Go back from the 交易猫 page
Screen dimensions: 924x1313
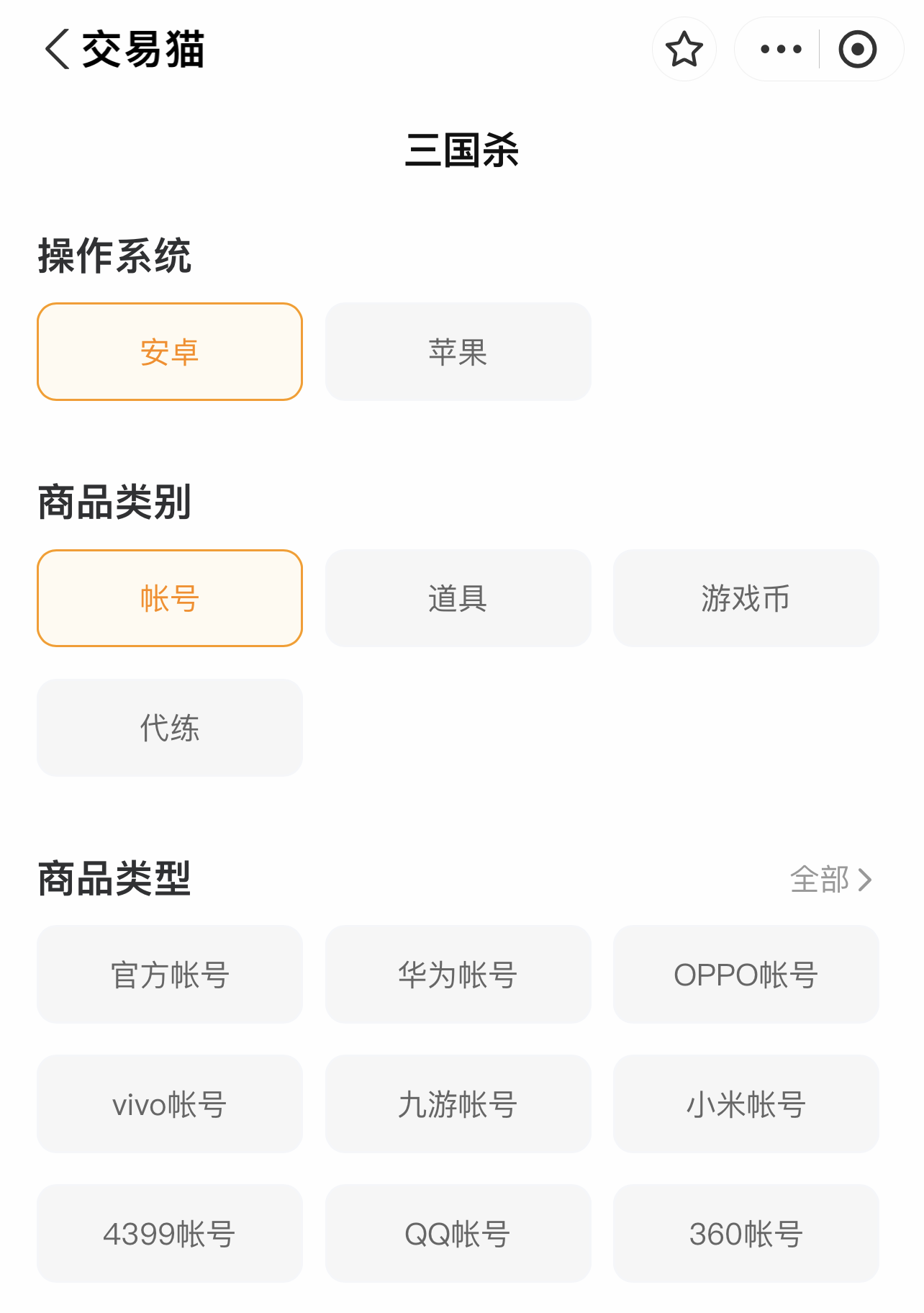click(58, 49)
